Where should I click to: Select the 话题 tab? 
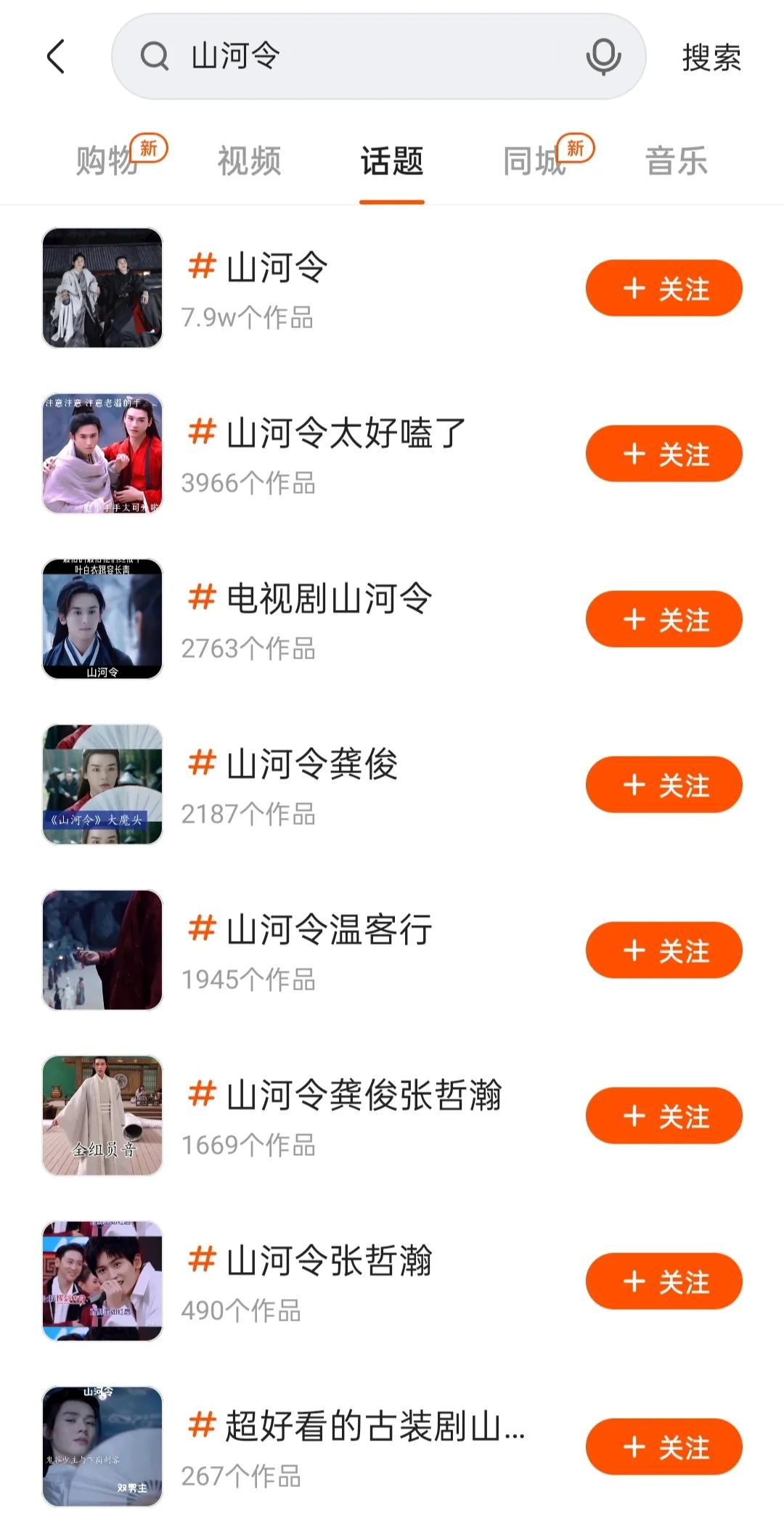(391, 160)
